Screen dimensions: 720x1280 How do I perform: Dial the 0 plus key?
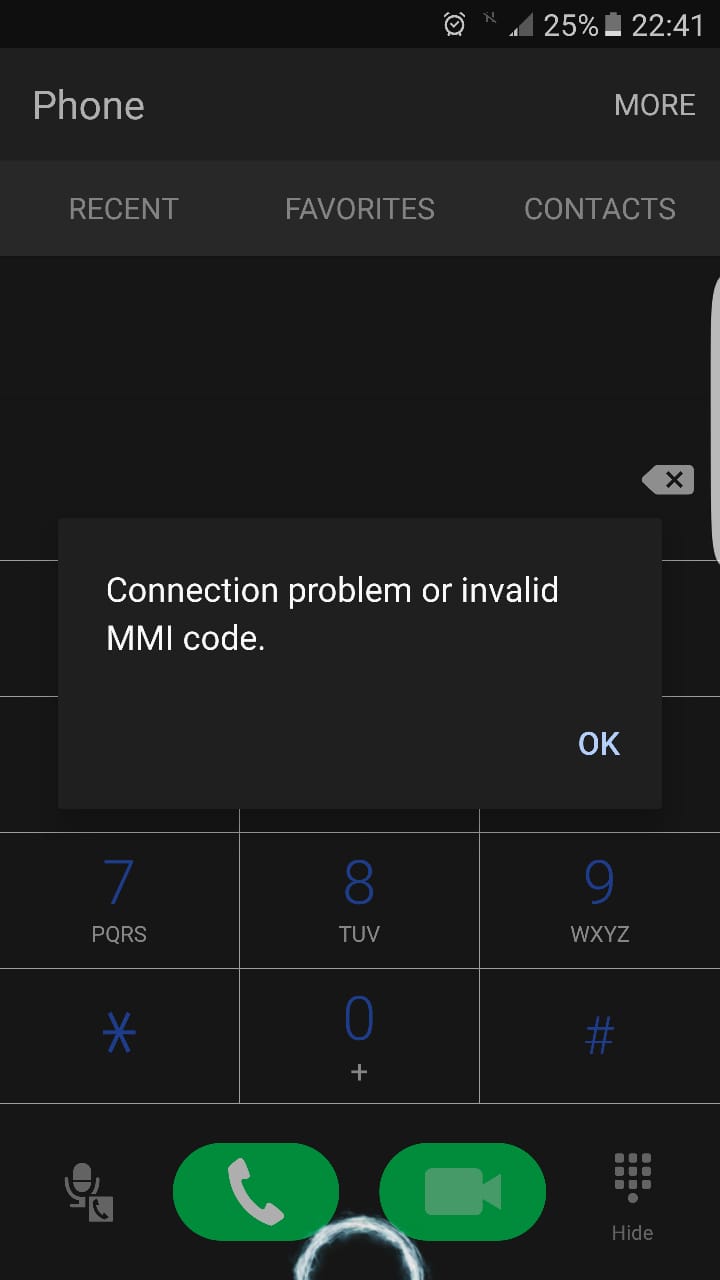[359, 1035]
